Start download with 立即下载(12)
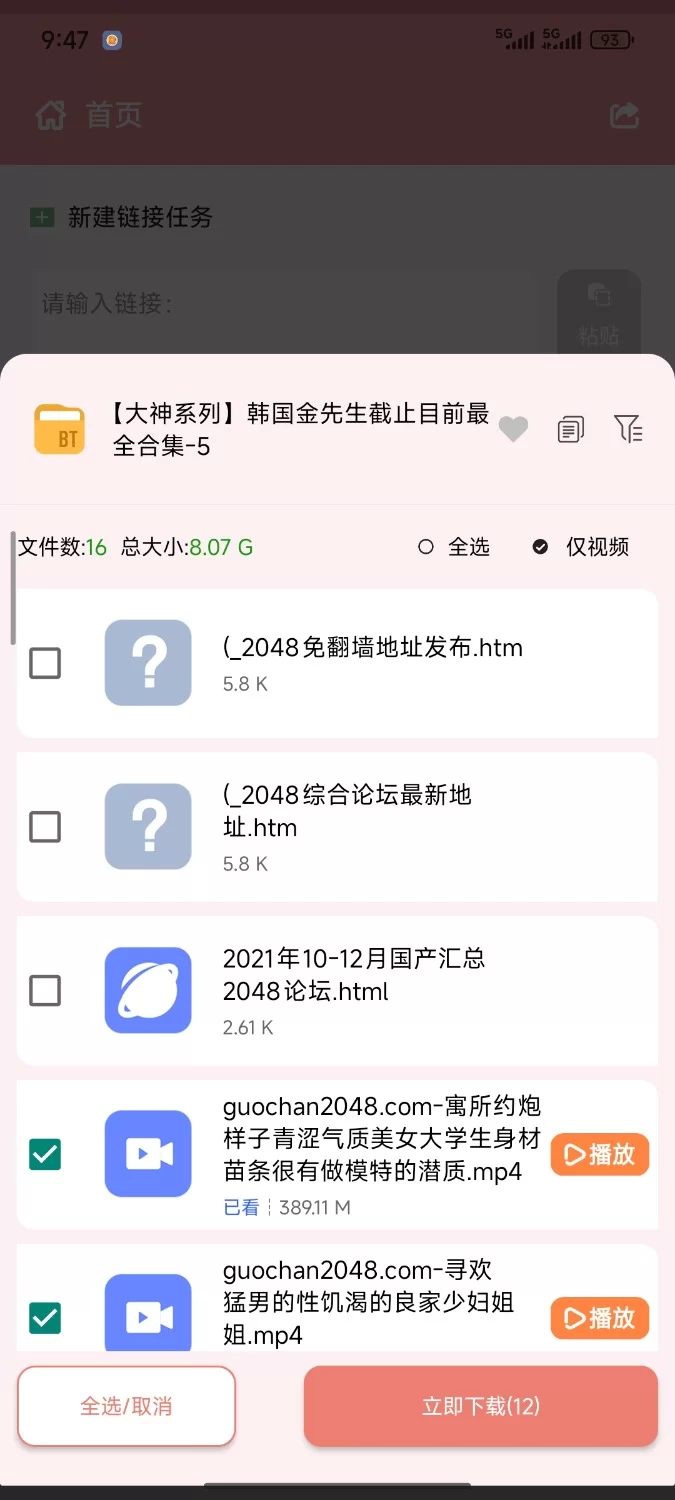Viewport: 675px width, 1500px height. pos(481,1406)
